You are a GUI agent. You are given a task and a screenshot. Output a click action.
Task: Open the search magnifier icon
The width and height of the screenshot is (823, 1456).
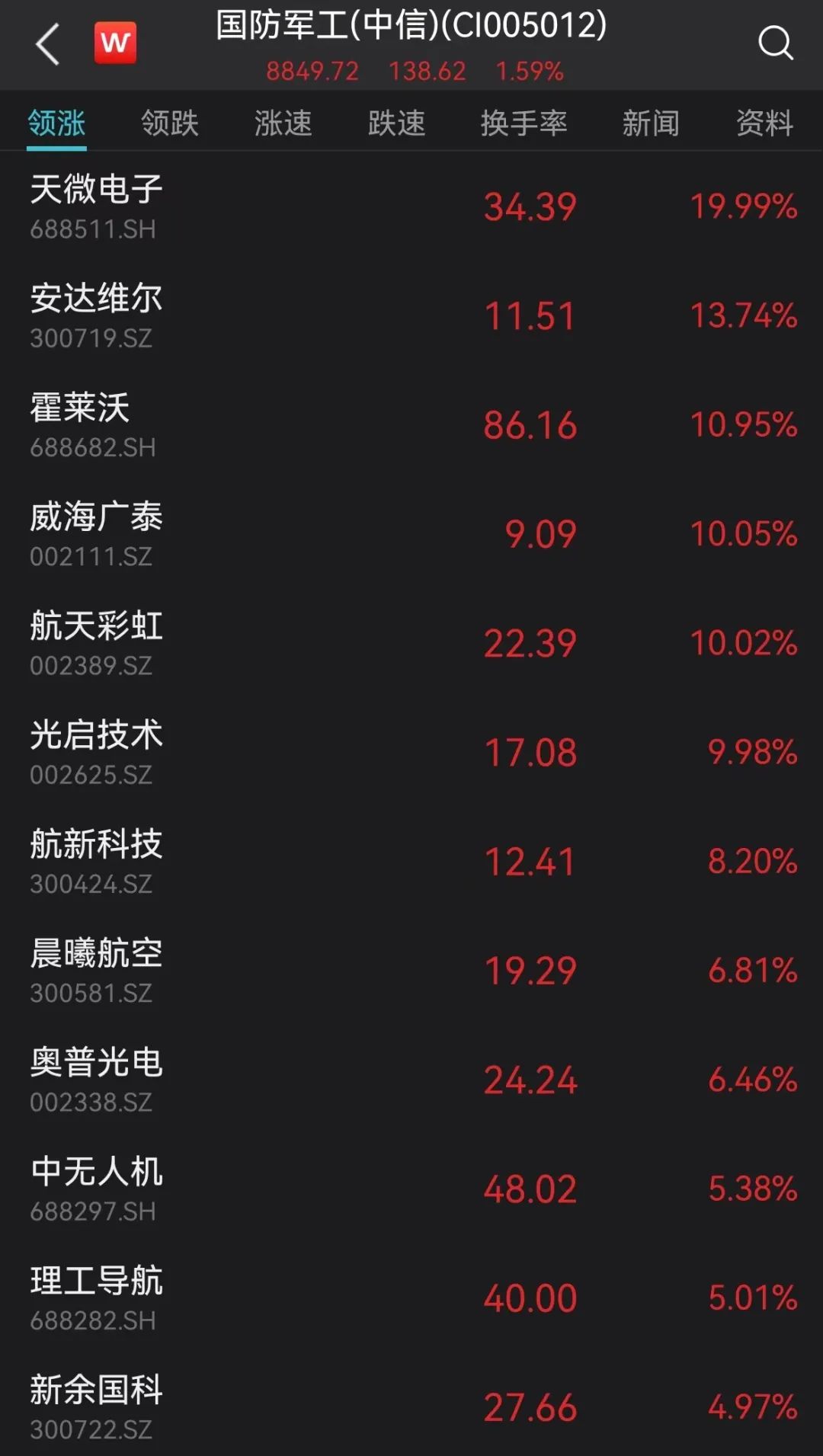775,43
